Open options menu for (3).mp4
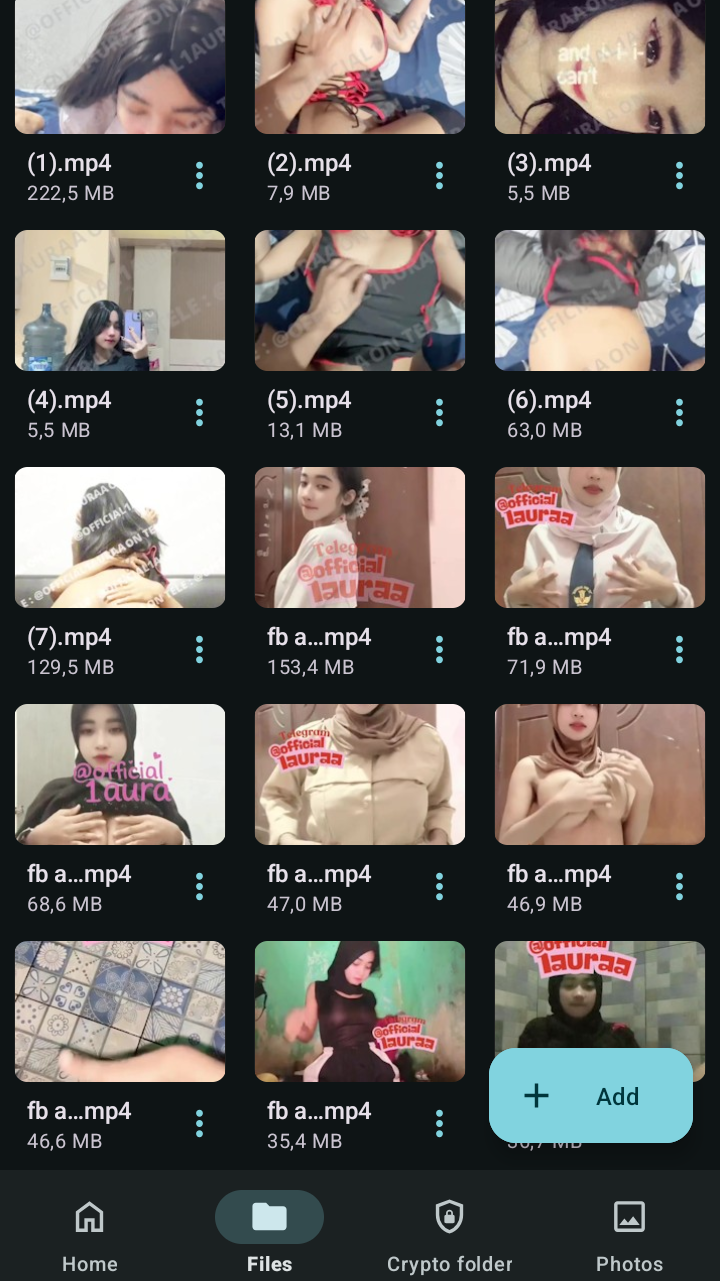This screenshot has width=720, height=1281. pos(679,176)
